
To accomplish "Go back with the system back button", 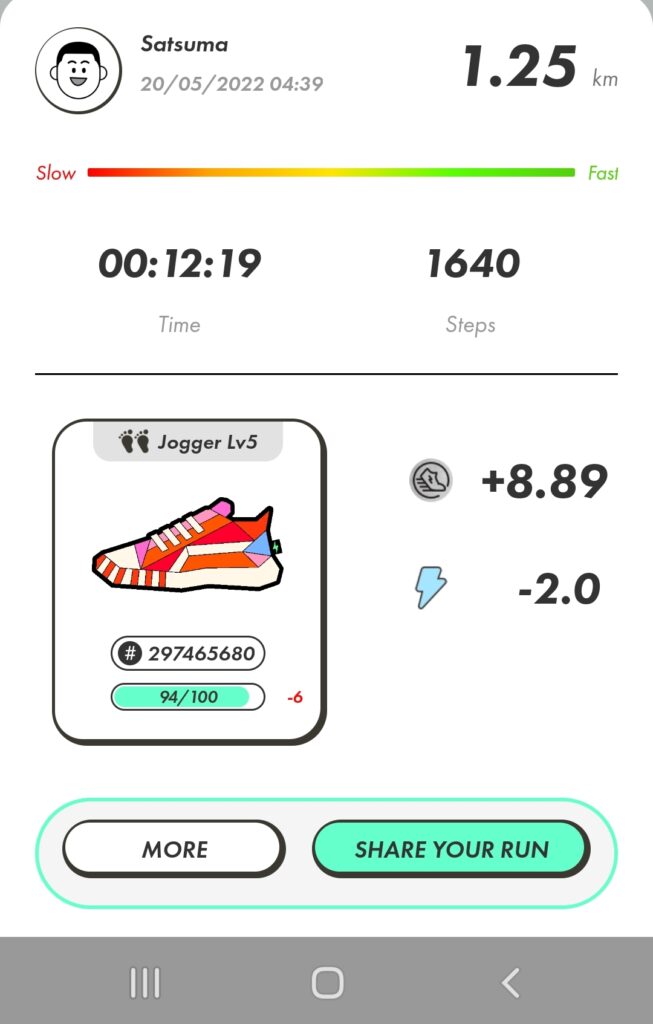I will [x=510, y=983].
